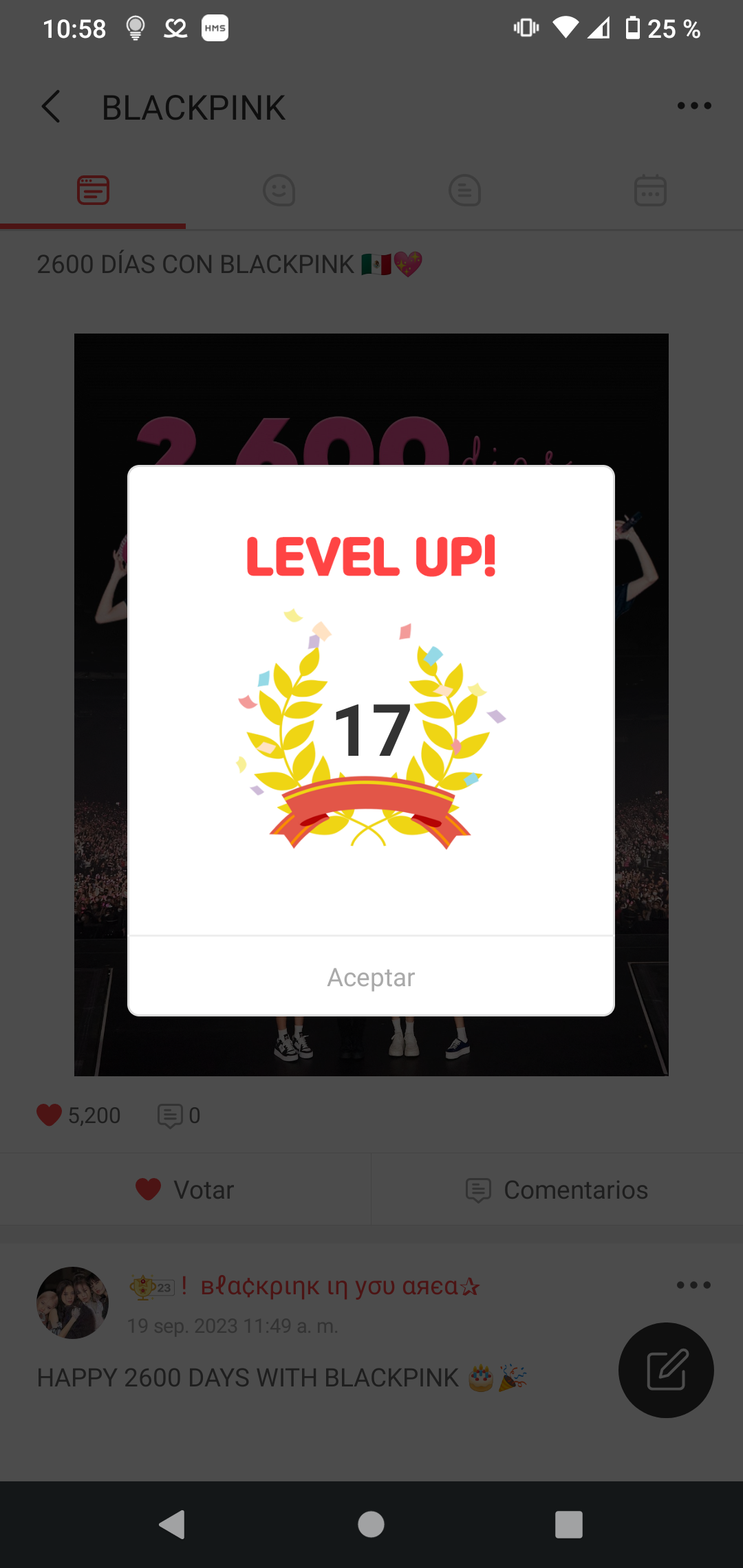Vote with the Votar heart button
The width and height of the screenshot is (743, 1568).
click(185, 1190)
